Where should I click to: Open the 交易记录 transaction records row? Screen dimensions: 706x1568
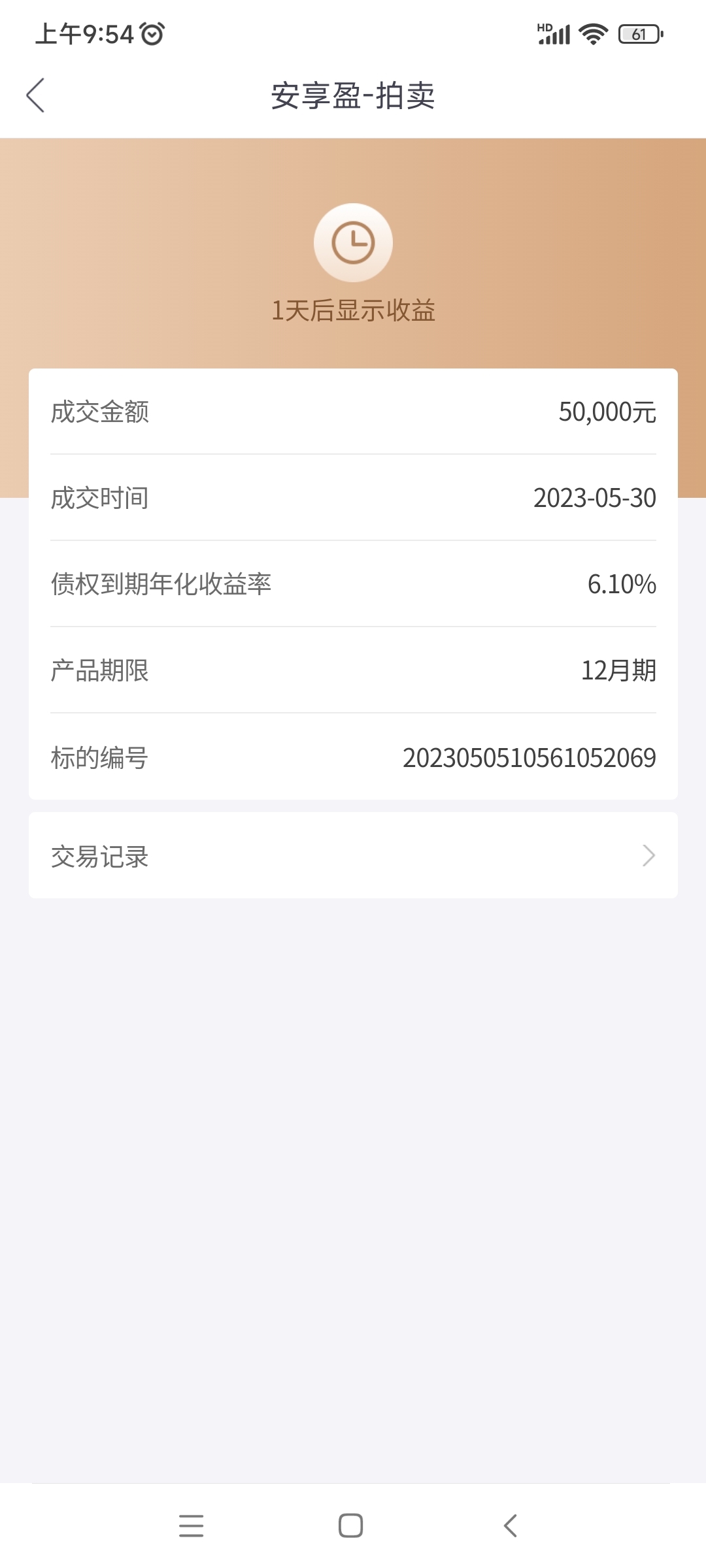(x=353, y=855)
